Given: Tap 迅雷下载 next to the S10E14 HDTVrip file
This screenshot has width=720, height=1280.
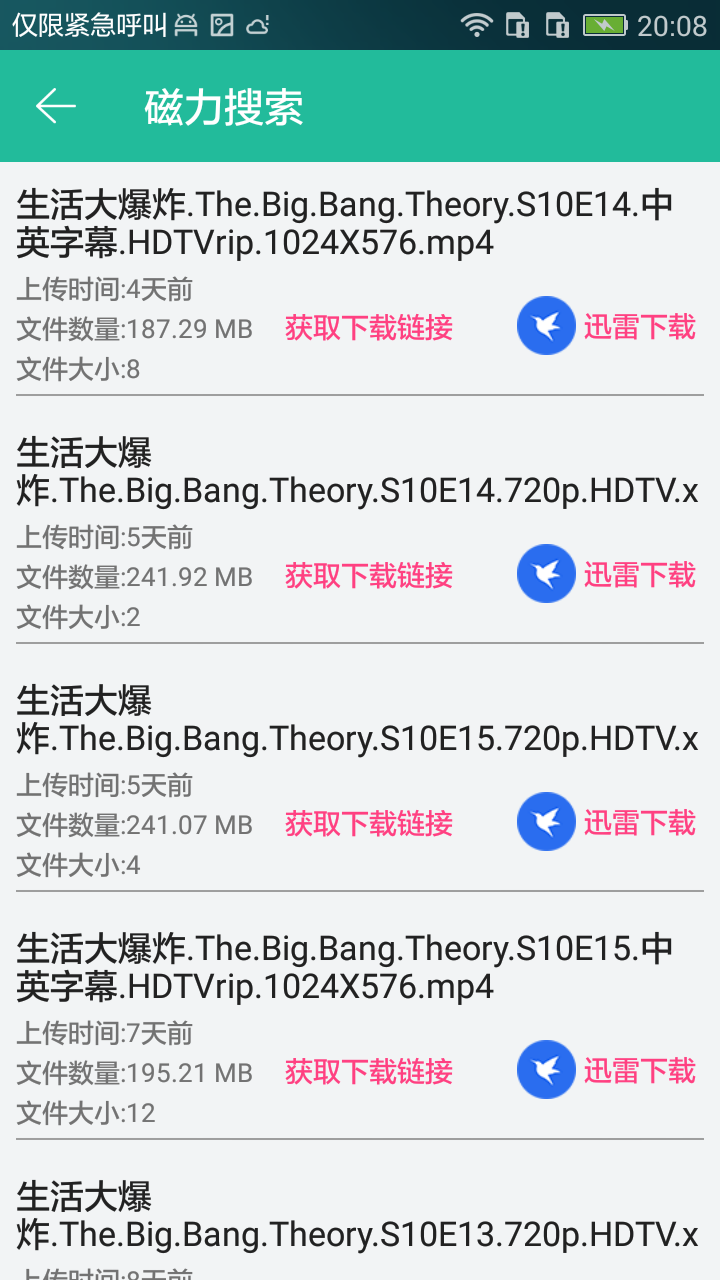Looking at the screenshot, I should (x=639, y=327).
